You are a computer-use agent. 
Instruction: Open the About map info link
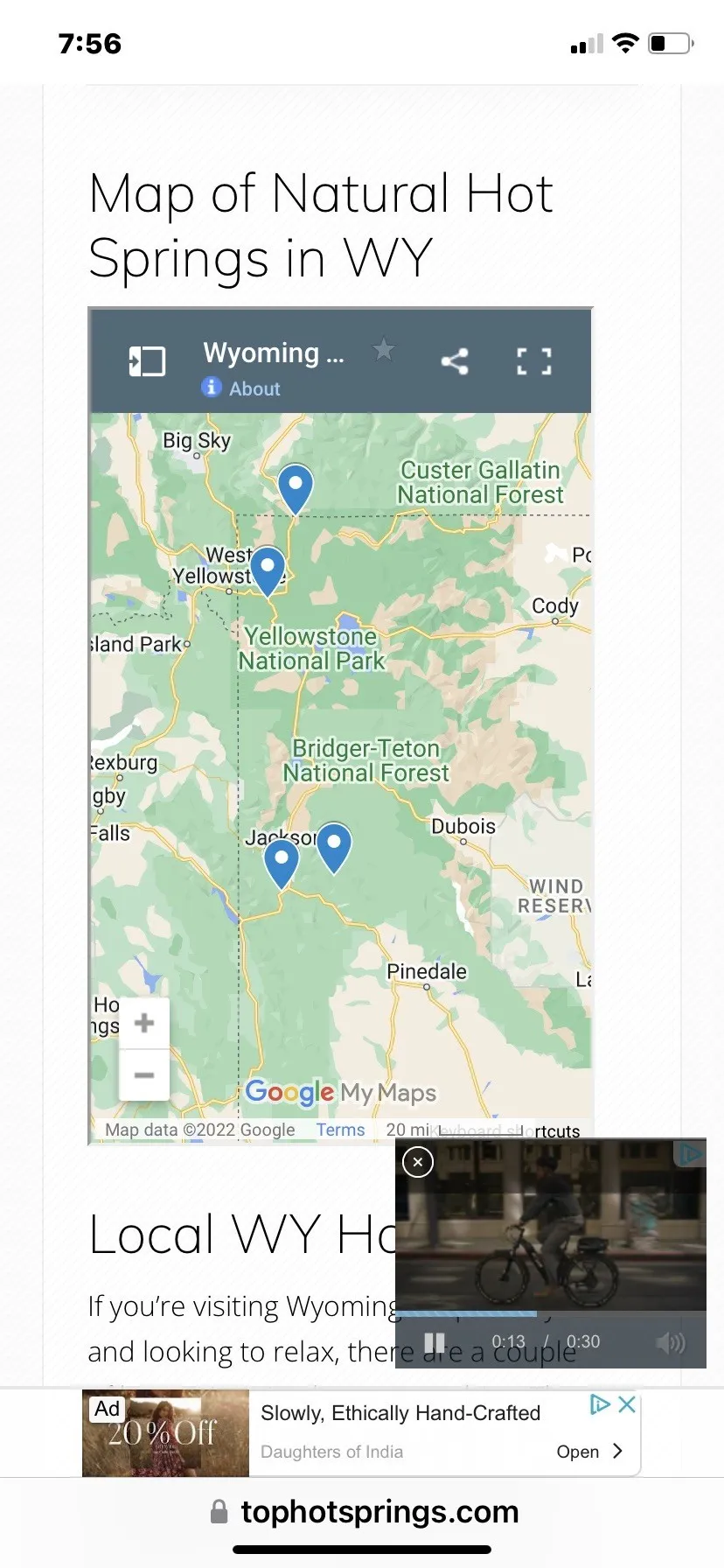tap(254, 388)
